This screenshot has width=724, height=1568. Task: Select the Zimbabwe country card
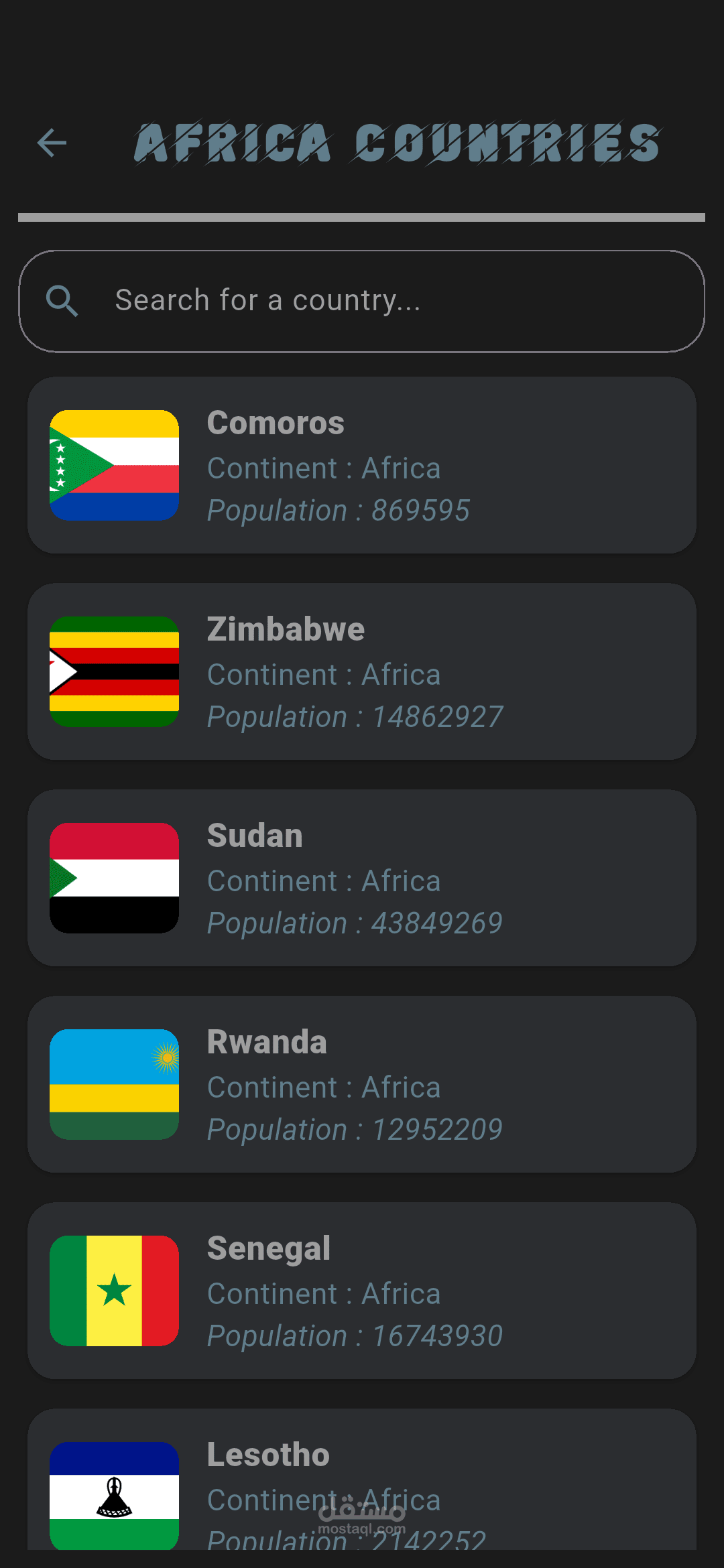(x=362, y=671)
